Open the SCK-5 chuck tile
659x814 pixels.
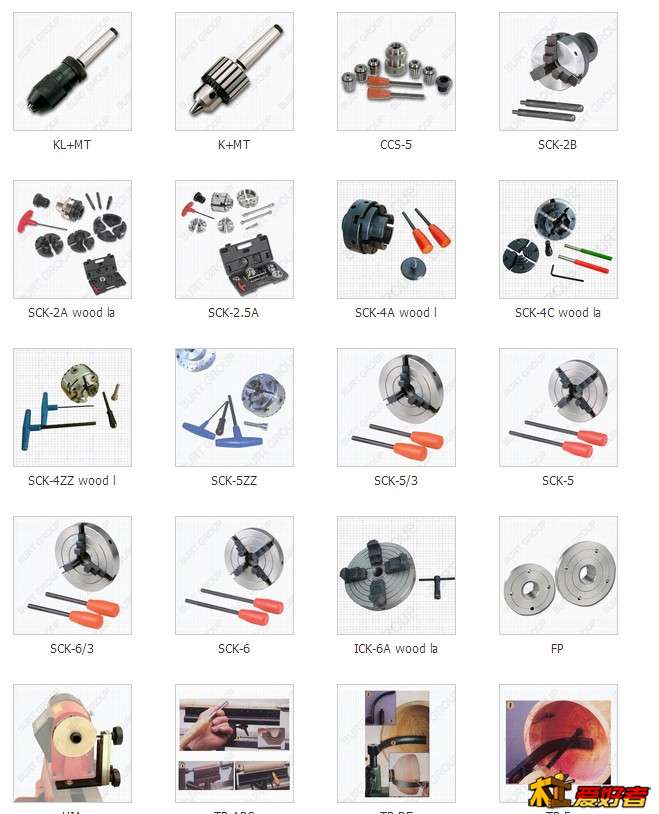[x=558, y=408]
